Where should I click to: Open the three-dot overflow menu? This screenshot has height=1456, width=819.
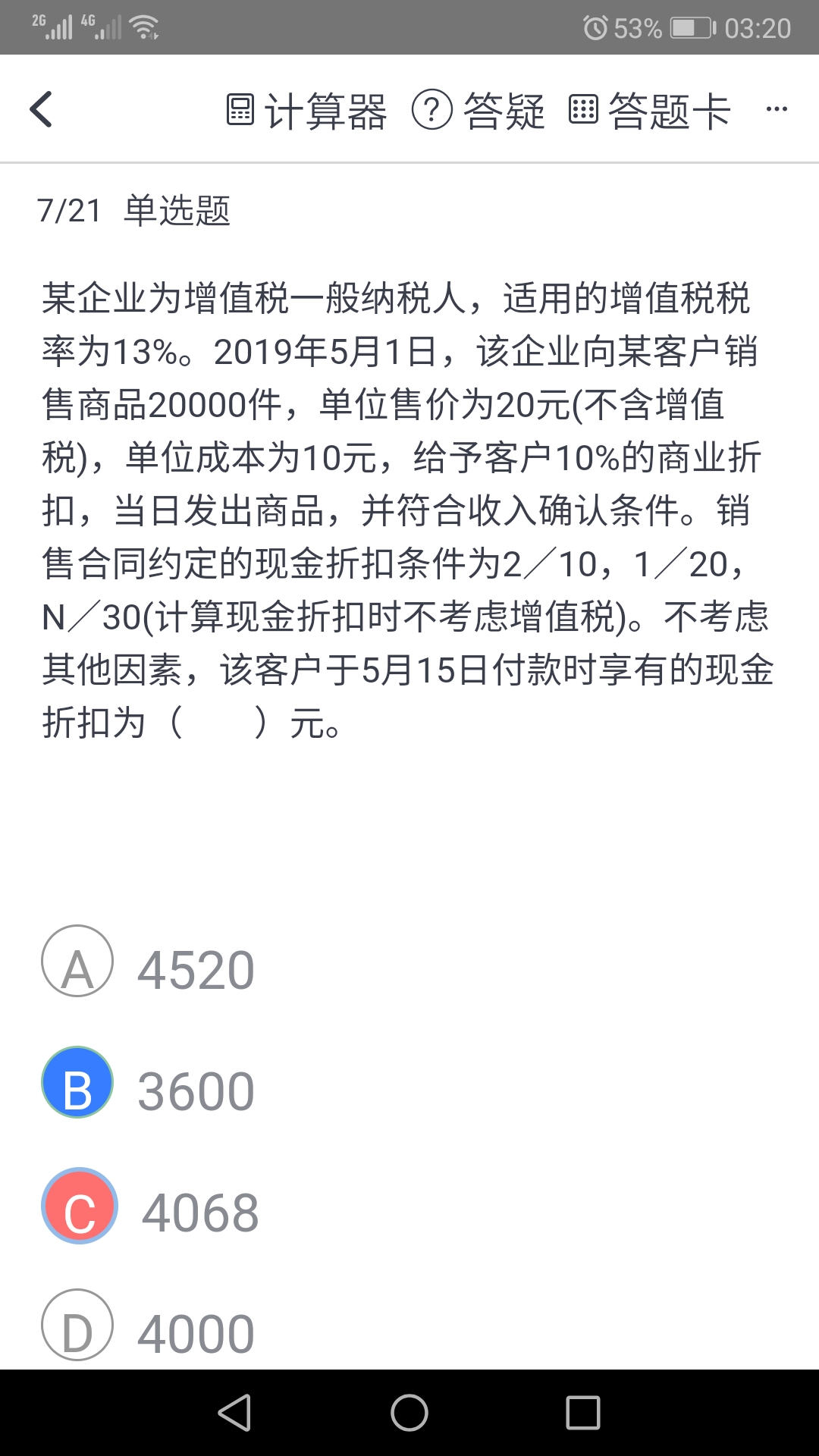point(777,110)
